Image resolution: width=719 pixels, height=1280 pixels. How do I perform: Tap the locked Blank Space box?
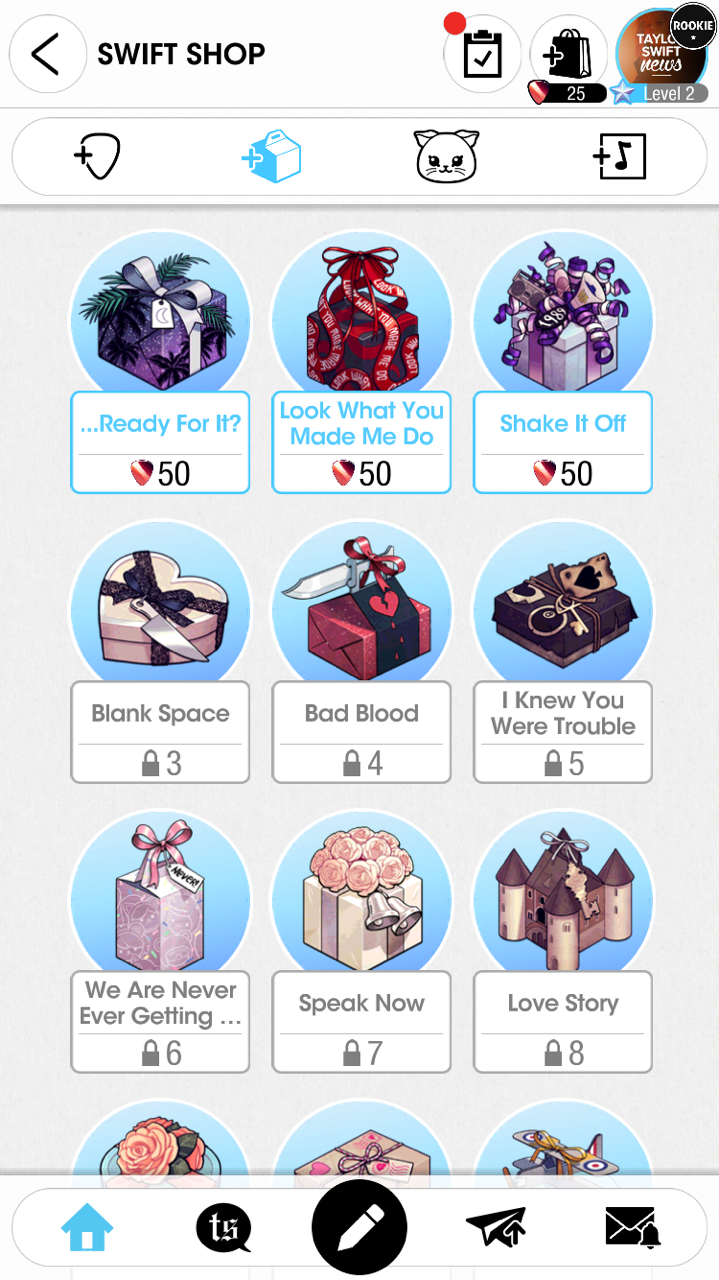tap(160, 731)
